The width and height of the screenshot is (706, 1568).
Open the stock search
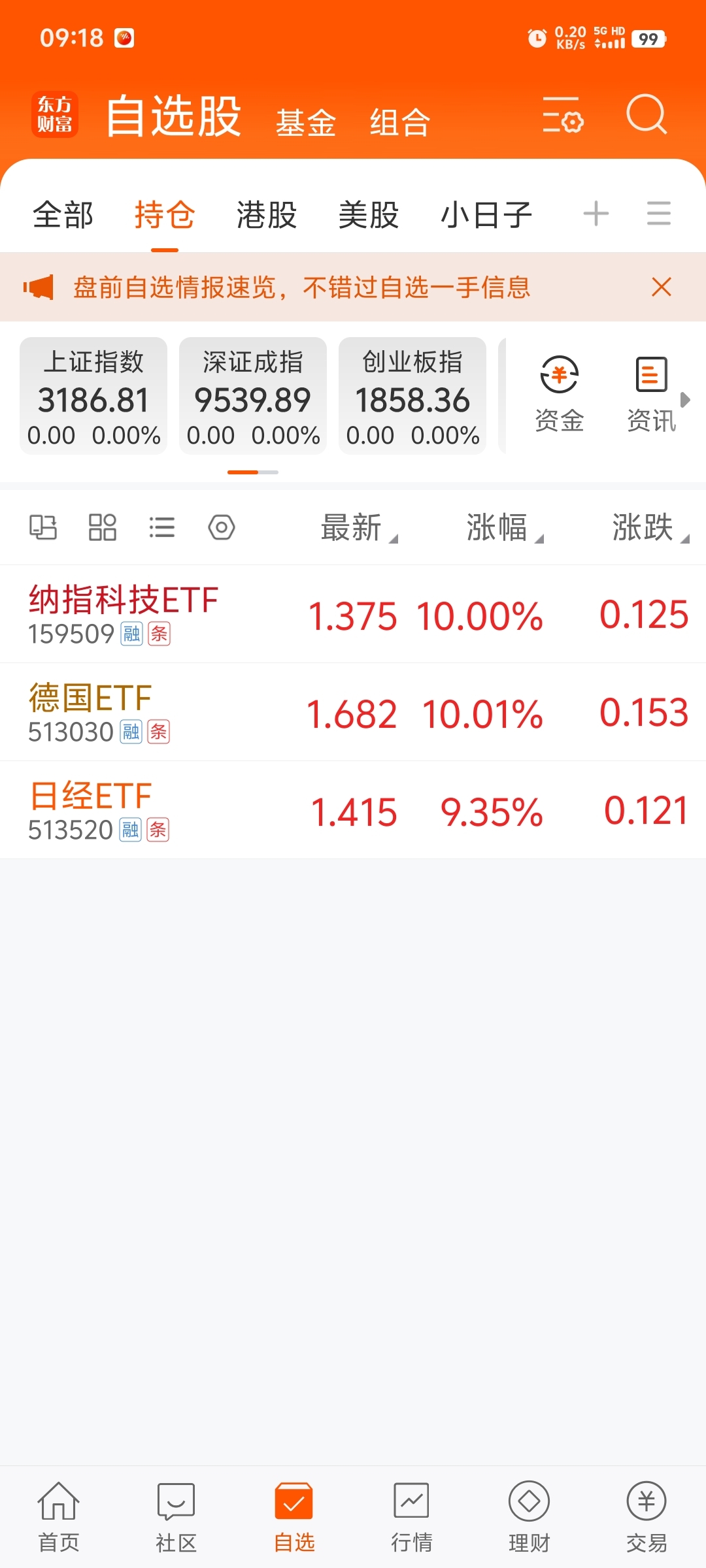(647, 116)
